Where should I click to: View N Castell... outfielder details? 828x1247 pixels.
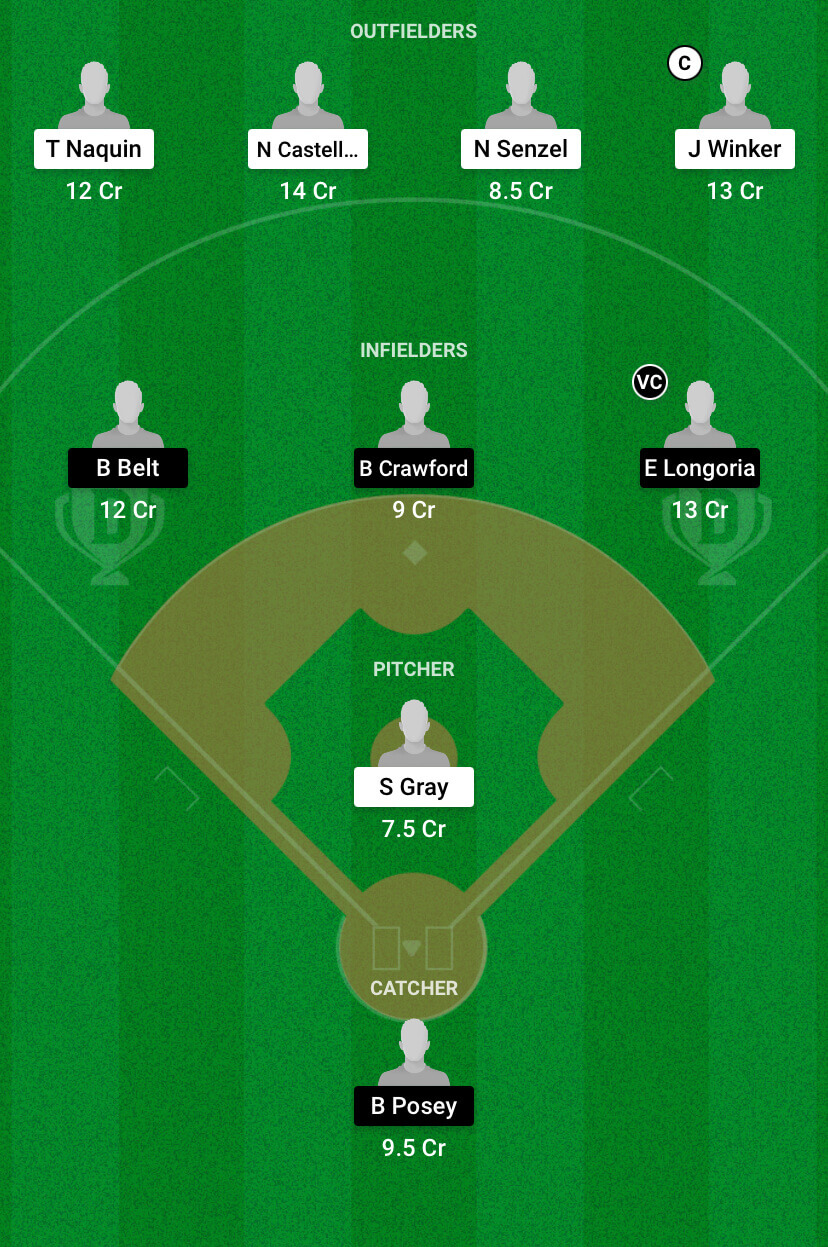coord(308,149)
